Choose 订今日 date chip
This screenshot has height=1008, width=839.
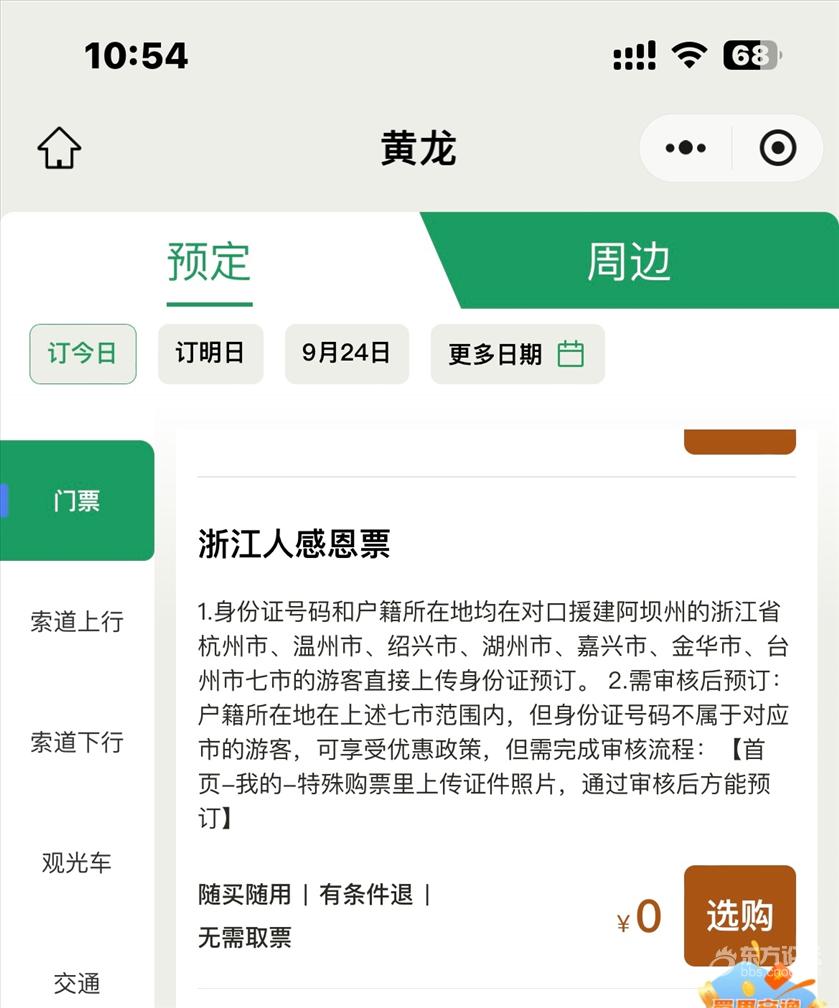tap(83, 354)
